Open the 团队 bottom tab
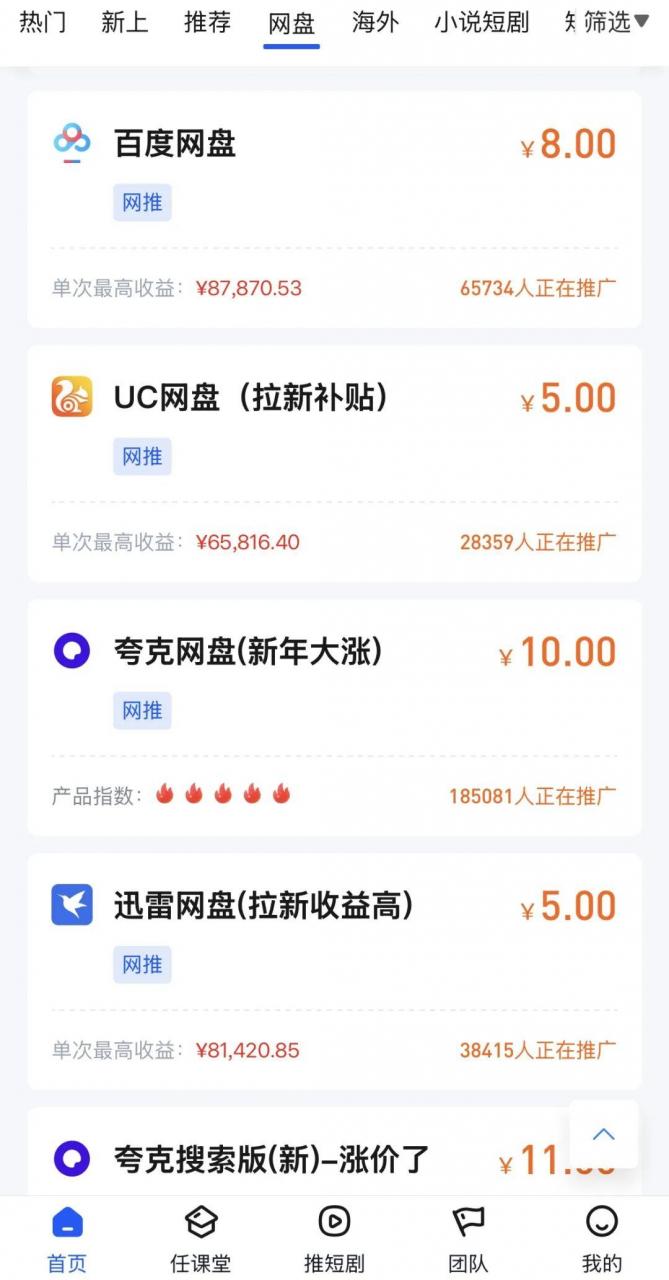This screenshot has width=669, height=1280. [468, 1240]
